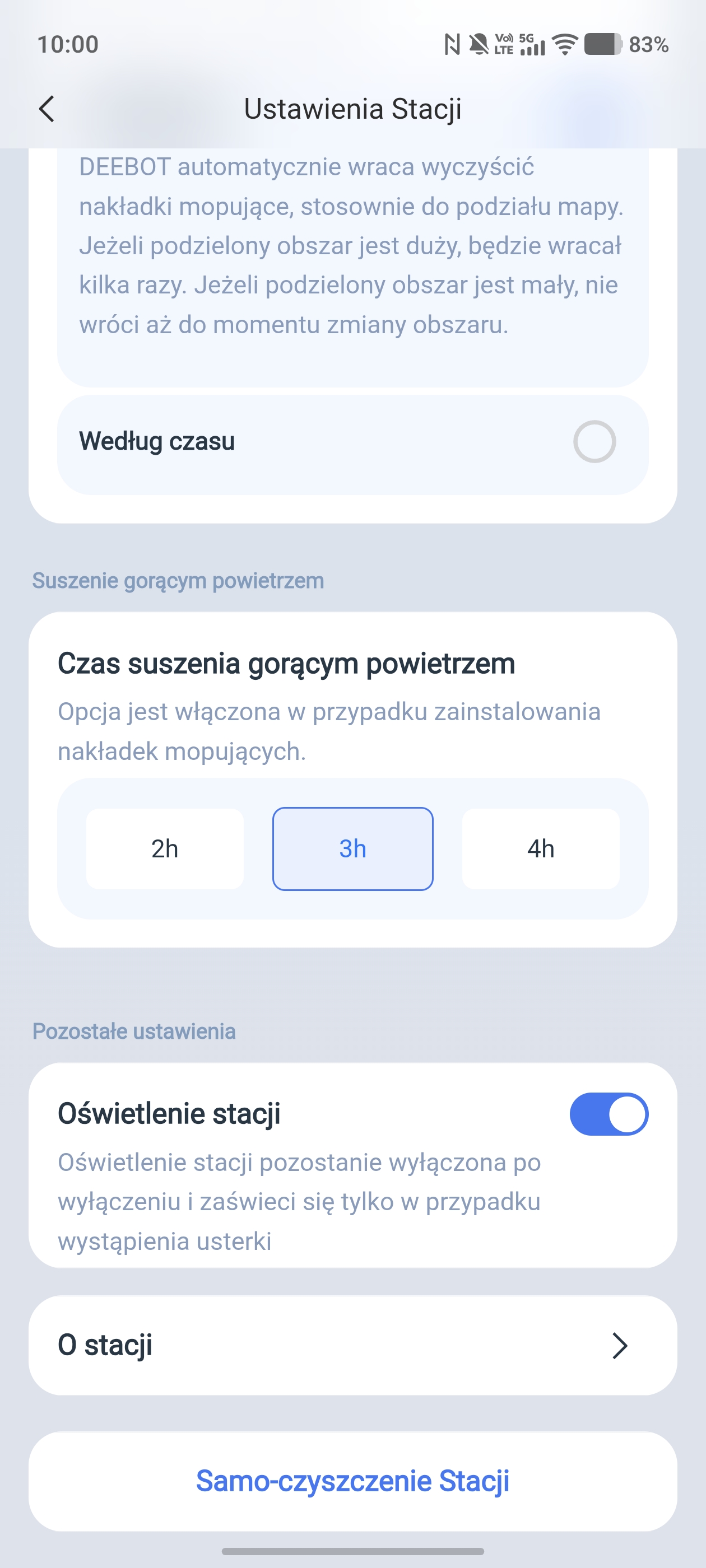This screenshot has width=706, height=1568.
Task: Go back from Ustawienia Stacji
Action: coord(47,109)
